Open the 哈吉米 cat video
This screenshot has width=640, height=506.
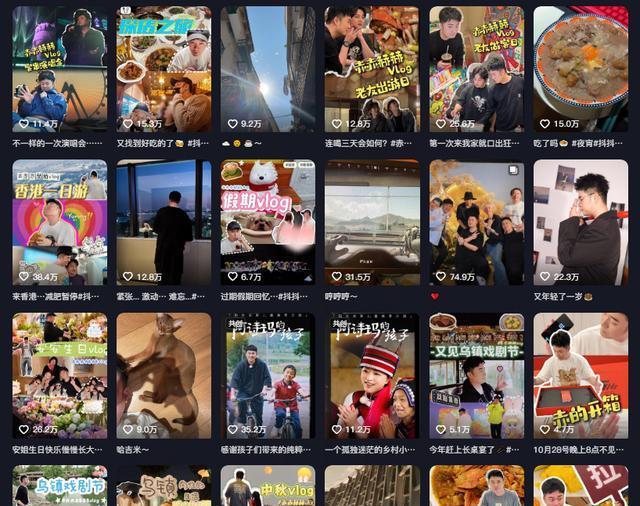[163, 374]
